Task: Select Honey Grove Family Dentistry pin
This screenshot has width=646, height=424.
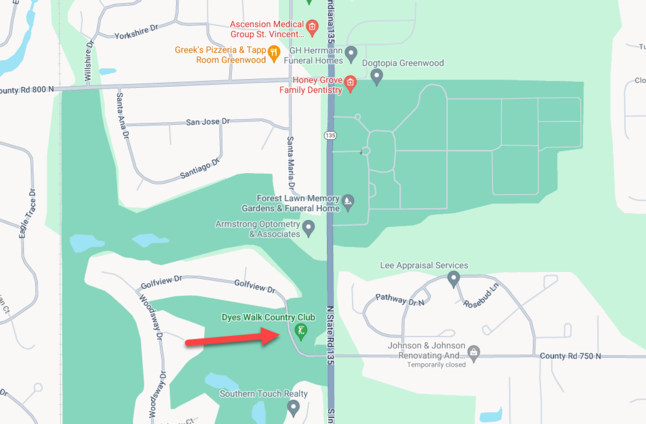Action: [x=351, y=85]
